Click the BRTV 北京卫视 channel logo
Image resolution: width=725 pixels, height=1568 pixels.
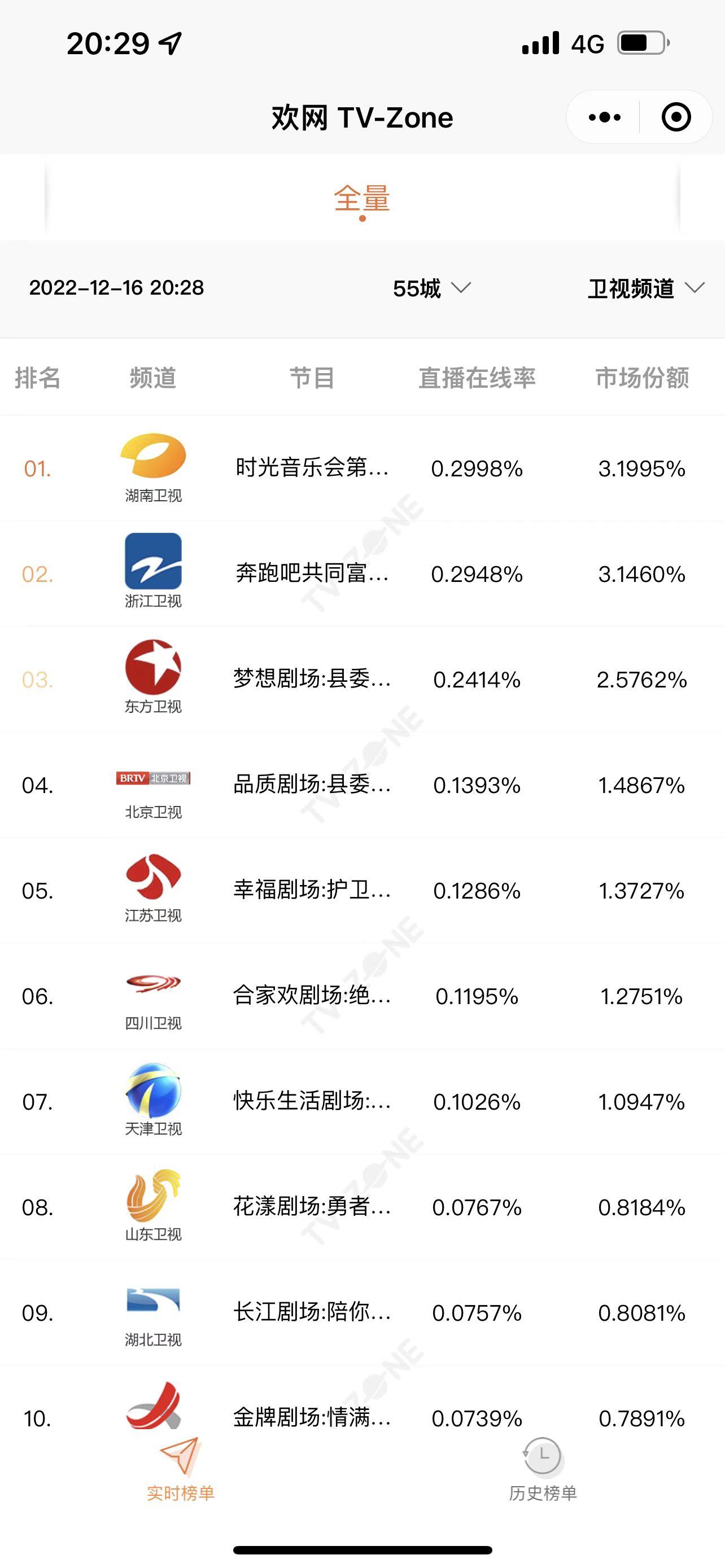click(152, 777)
